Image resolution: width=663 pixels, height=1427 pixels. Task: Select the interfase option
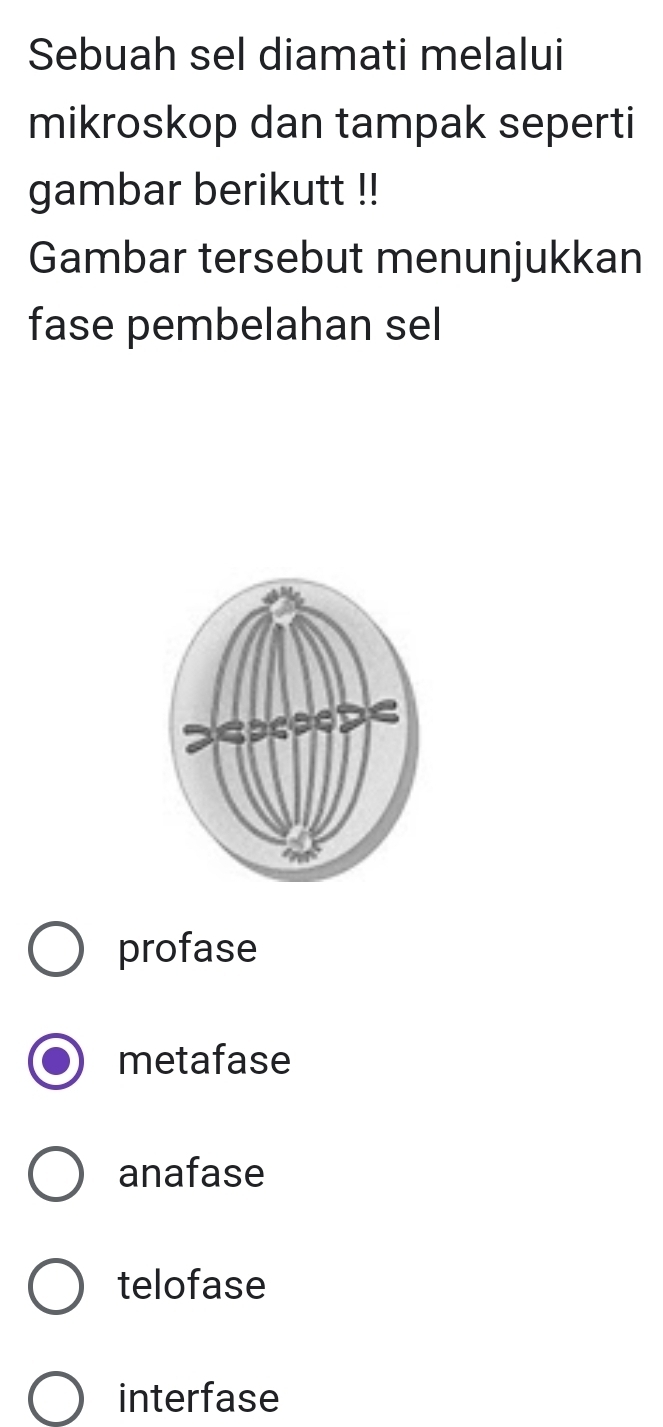point(56,1397)
